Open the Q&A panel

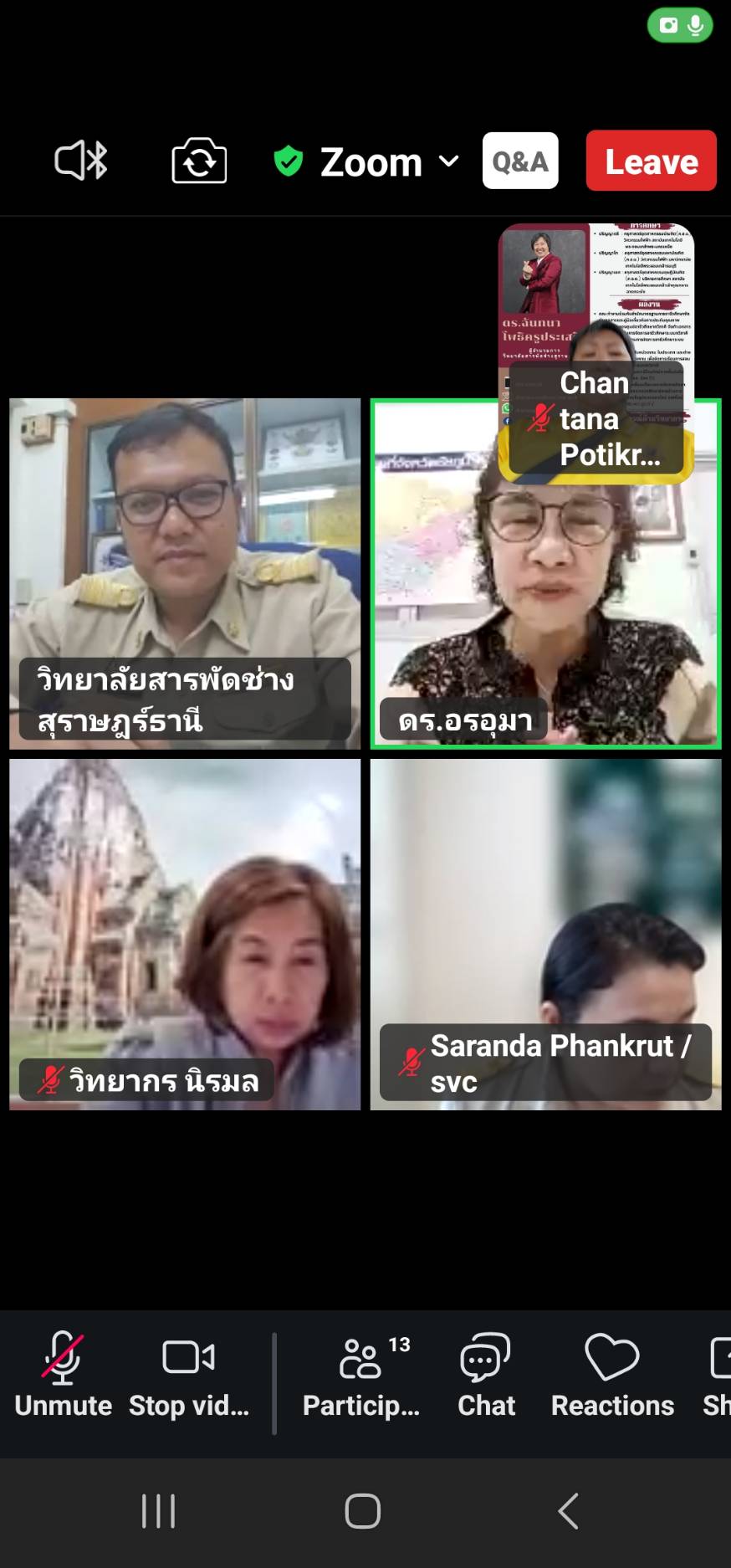pos(520,161)
